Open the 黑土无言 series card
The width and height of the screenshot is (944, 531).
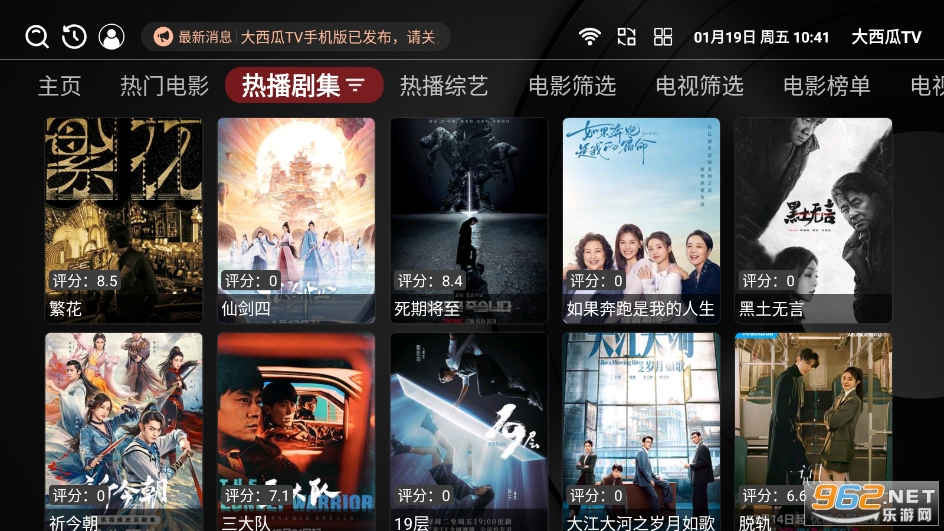(813, 220)
